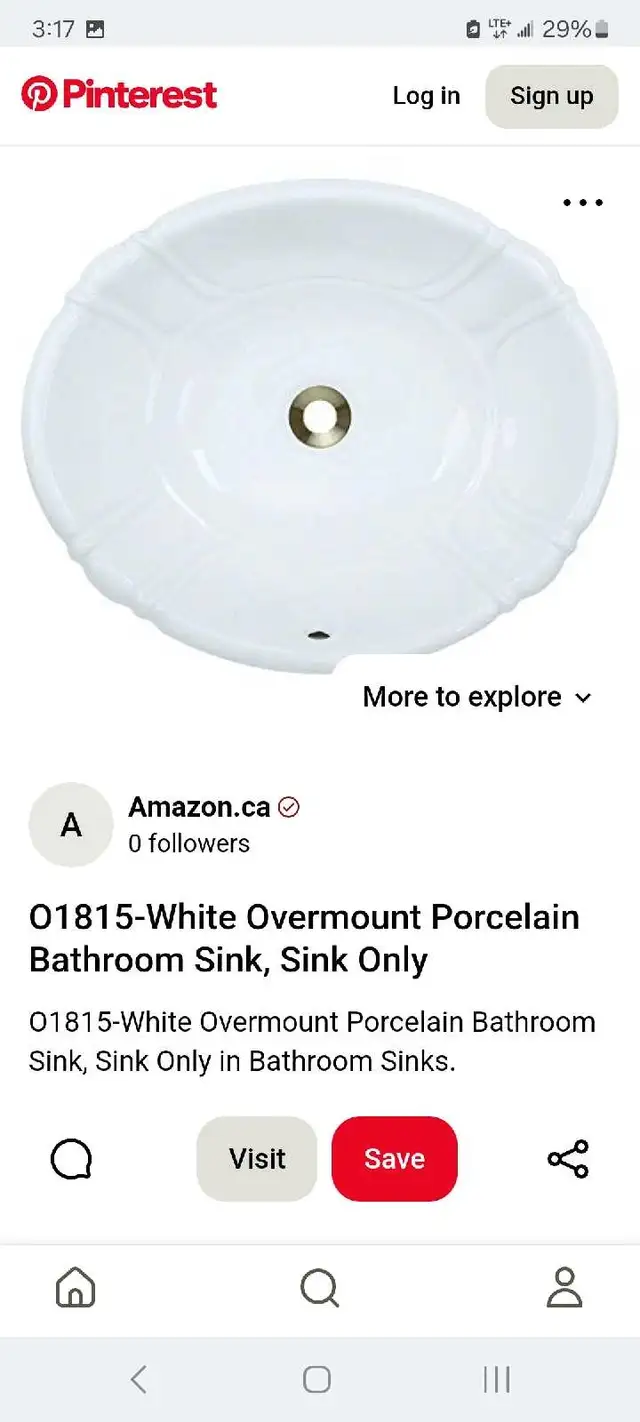The image size is (640, 1422).
Task: Expand More to explore
Action: point(477,697)
